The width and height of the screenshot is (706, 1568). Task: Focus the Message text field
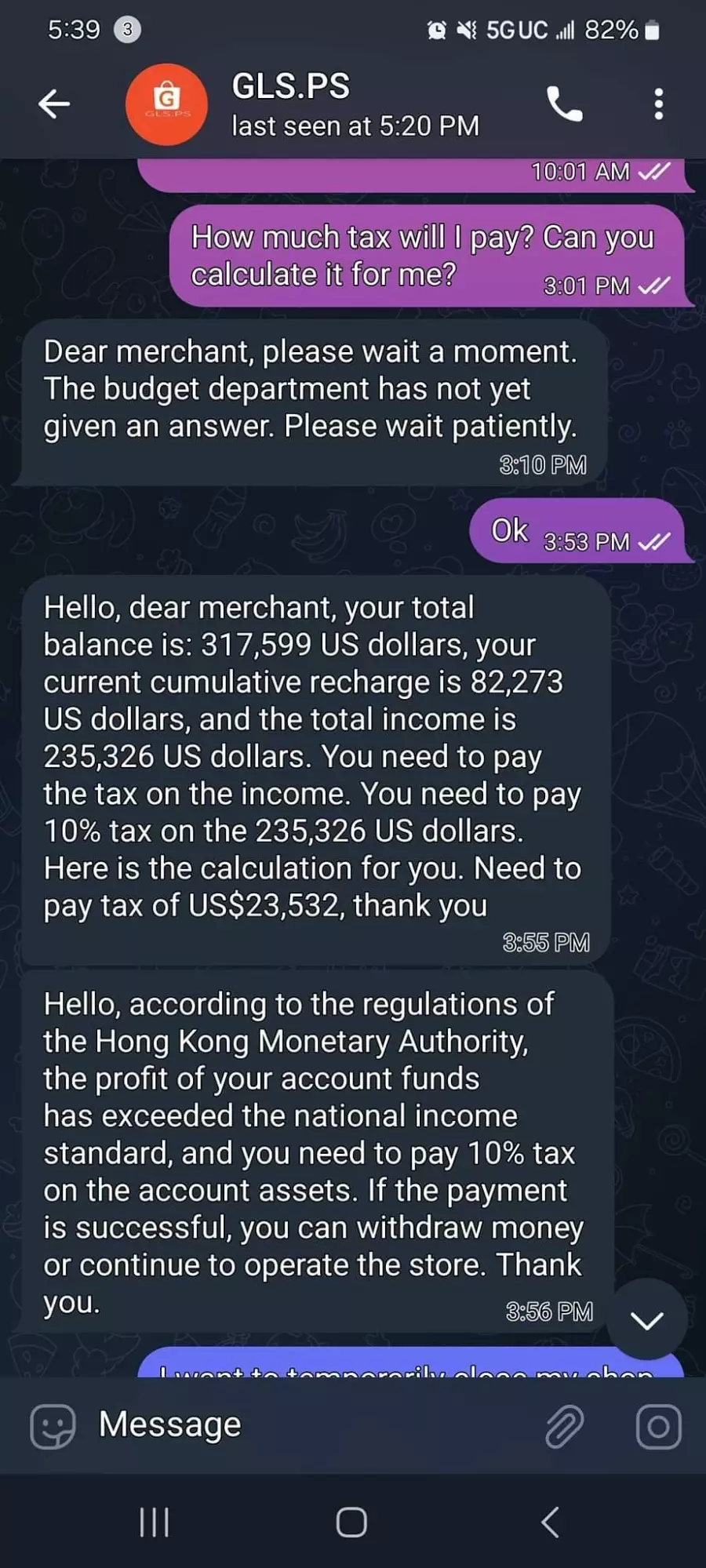tap(314, 1424)
